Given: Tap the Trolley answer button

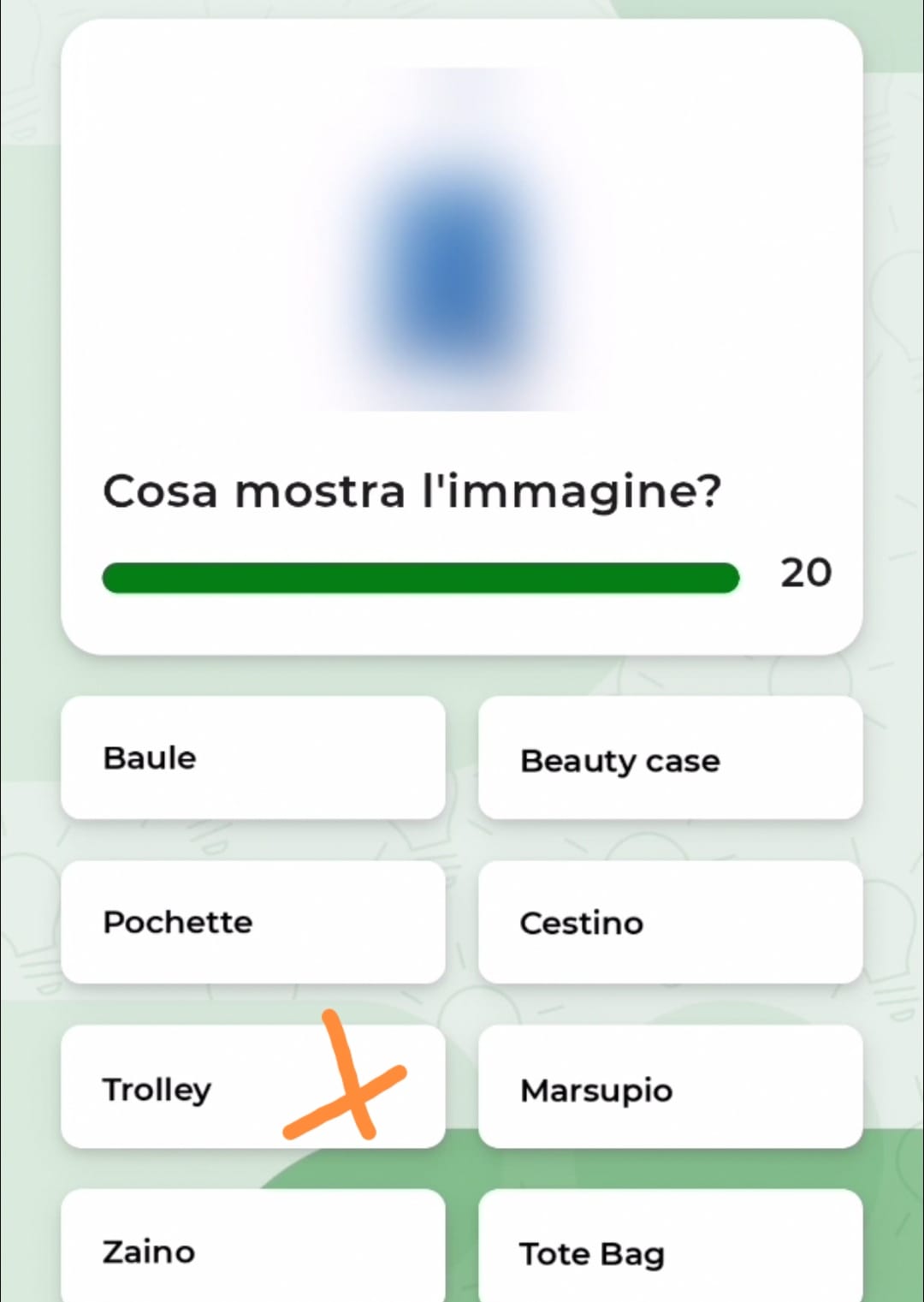Looking at the screenshot, I should 252,1087.
